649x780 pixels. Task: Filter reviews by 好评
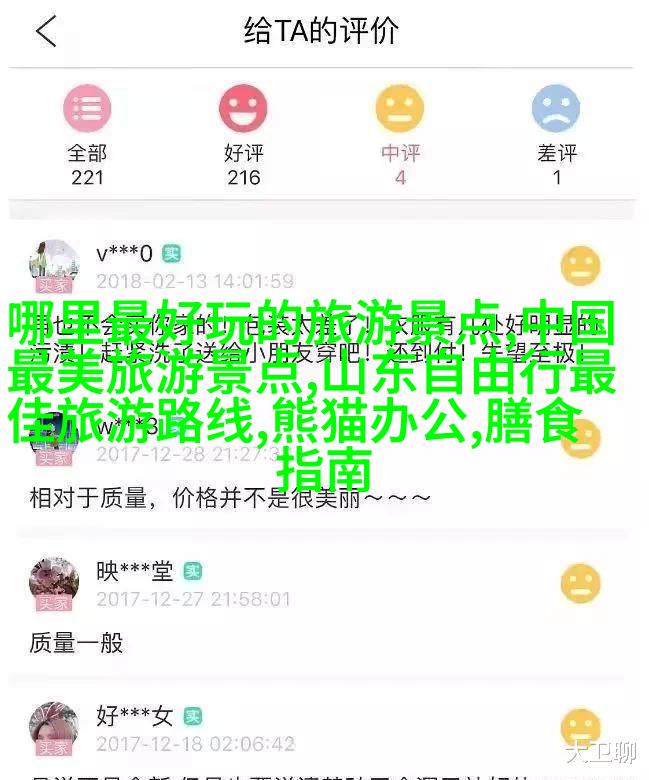pyautogui.click(x=243, y=136)
